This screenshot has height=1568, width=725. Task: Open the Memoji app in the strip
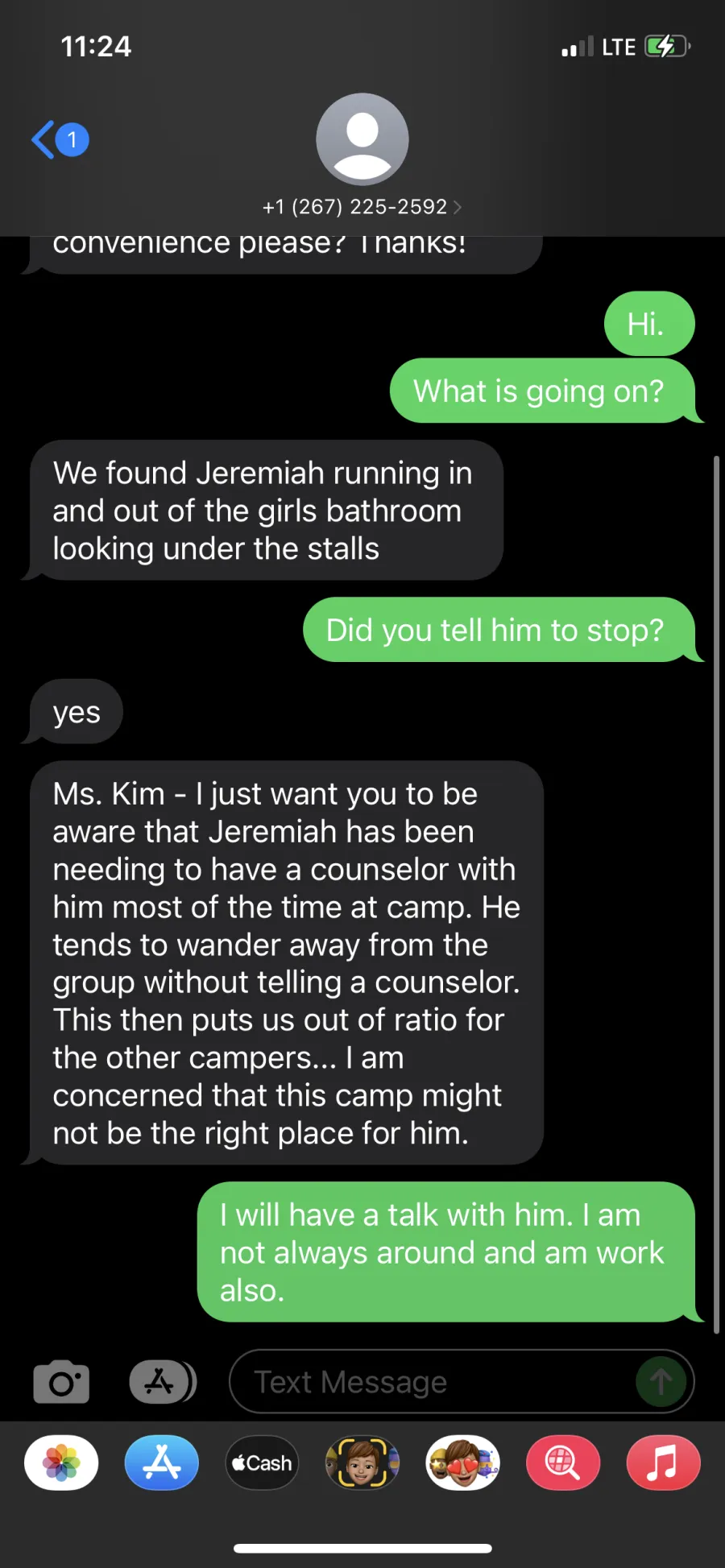tap(362, 1463)
